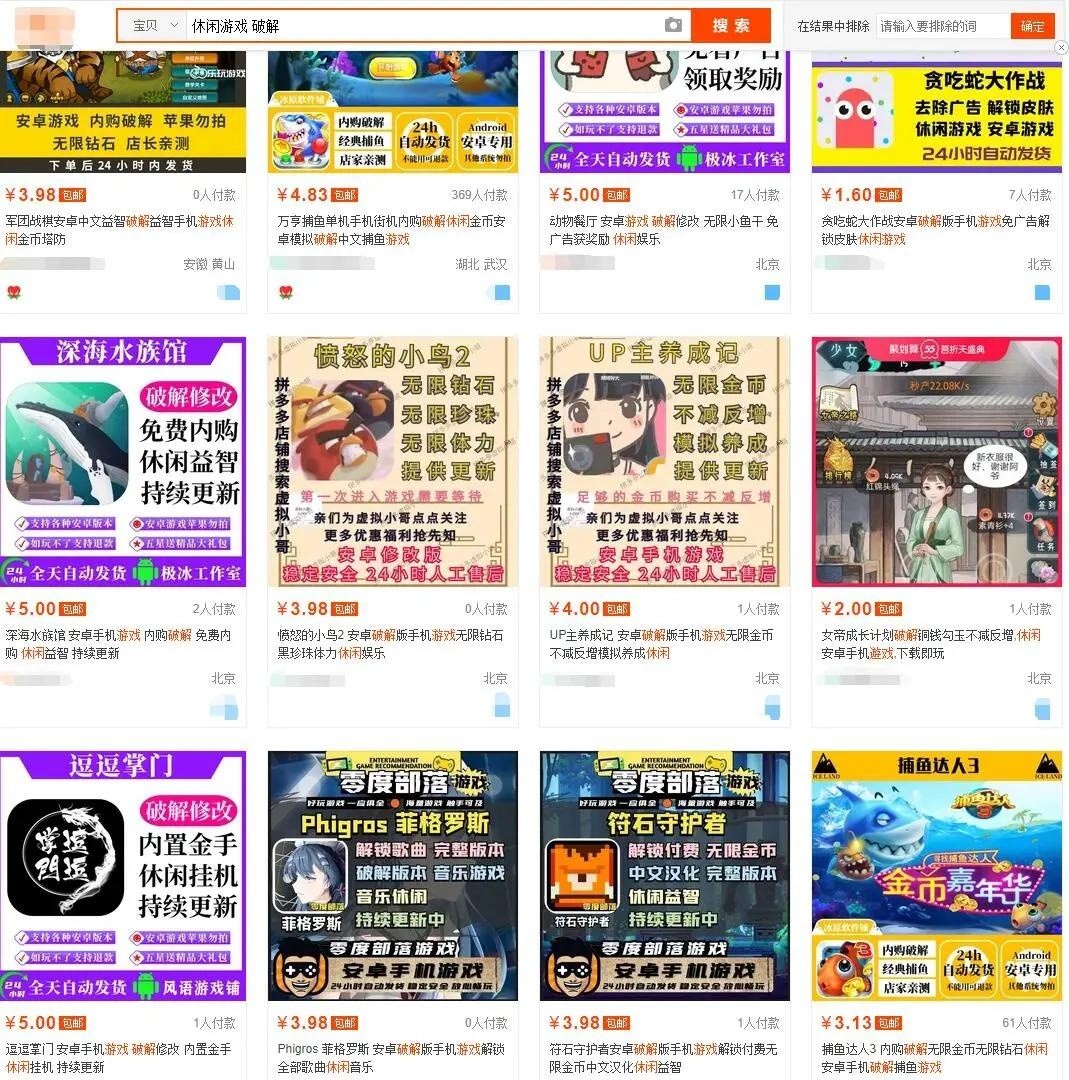Open the 愤怒的小鸟2 product image
The image size is (1069, 1080).
coord(393,462)
